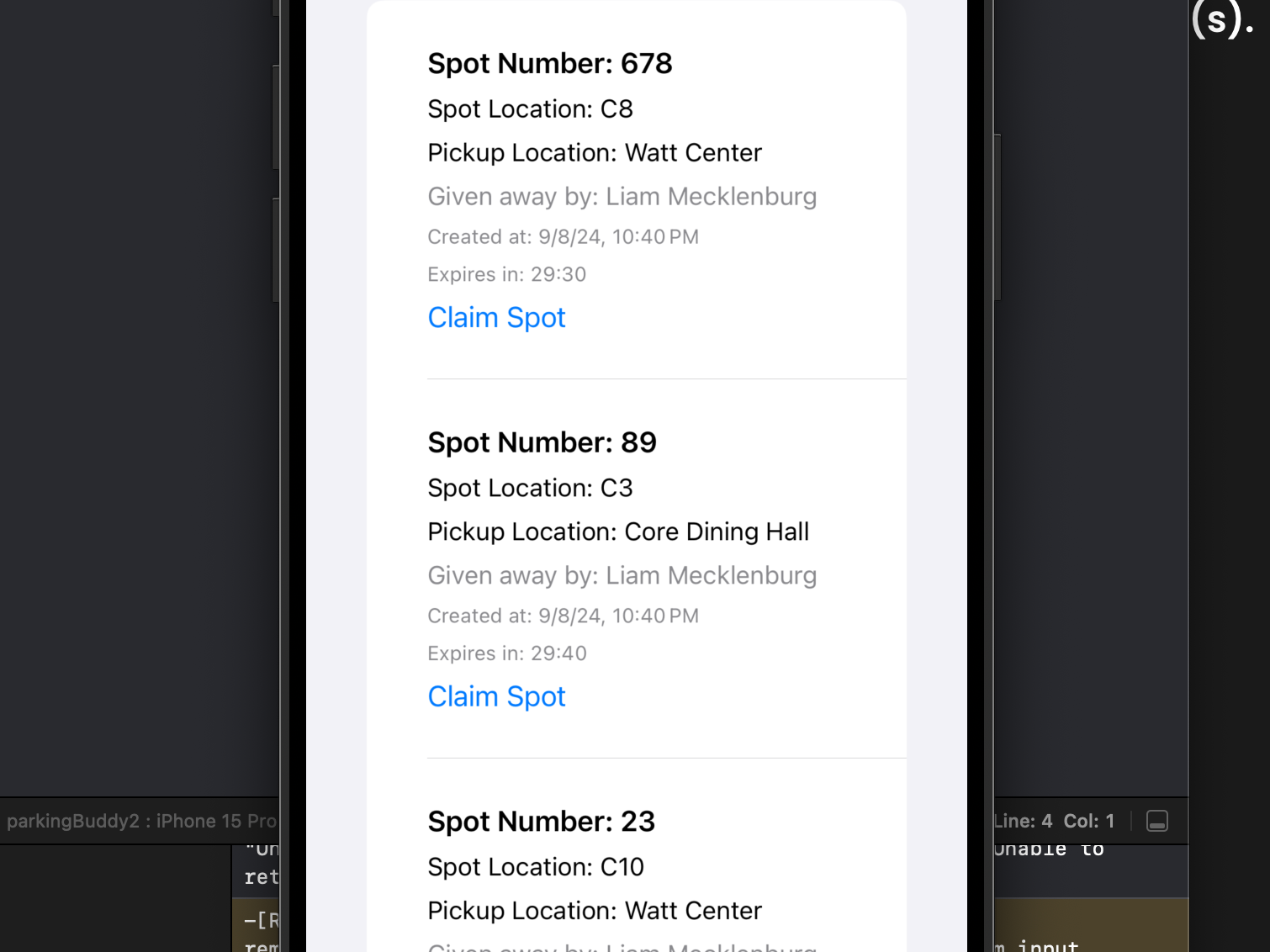This screenshot has width=1270, height=952.
Task: Claim Spot for Spot Number 678
Action: (x=496, y=318)
